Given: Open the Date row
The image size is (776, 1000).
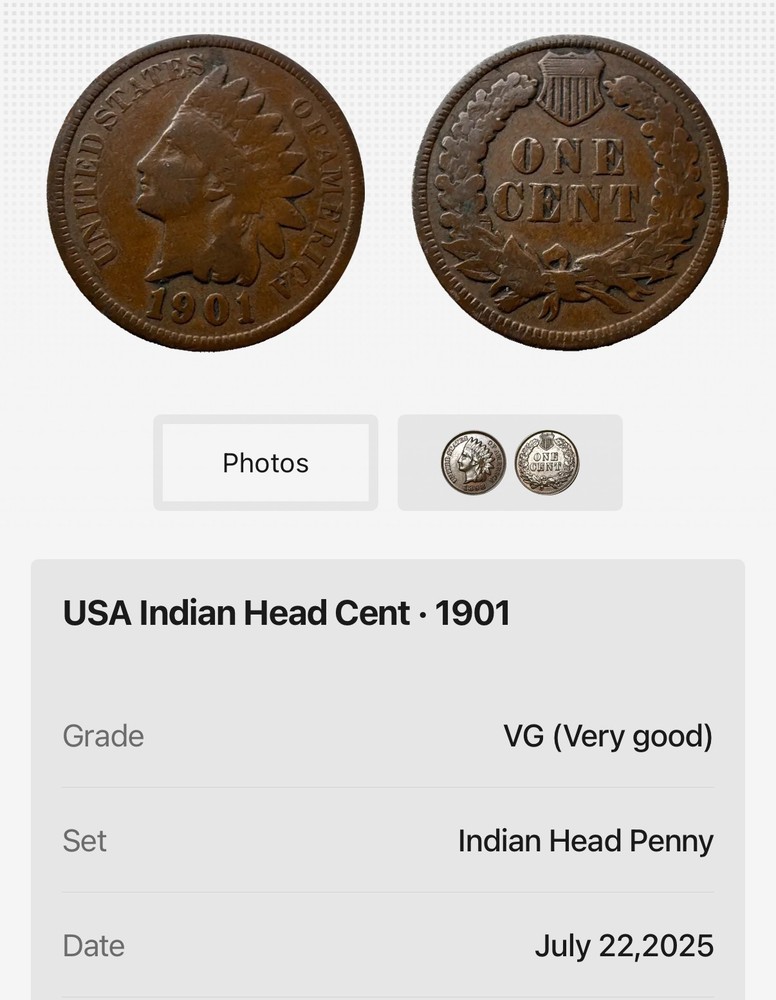Looking at the screenshot, I should (x=388, y=945).
